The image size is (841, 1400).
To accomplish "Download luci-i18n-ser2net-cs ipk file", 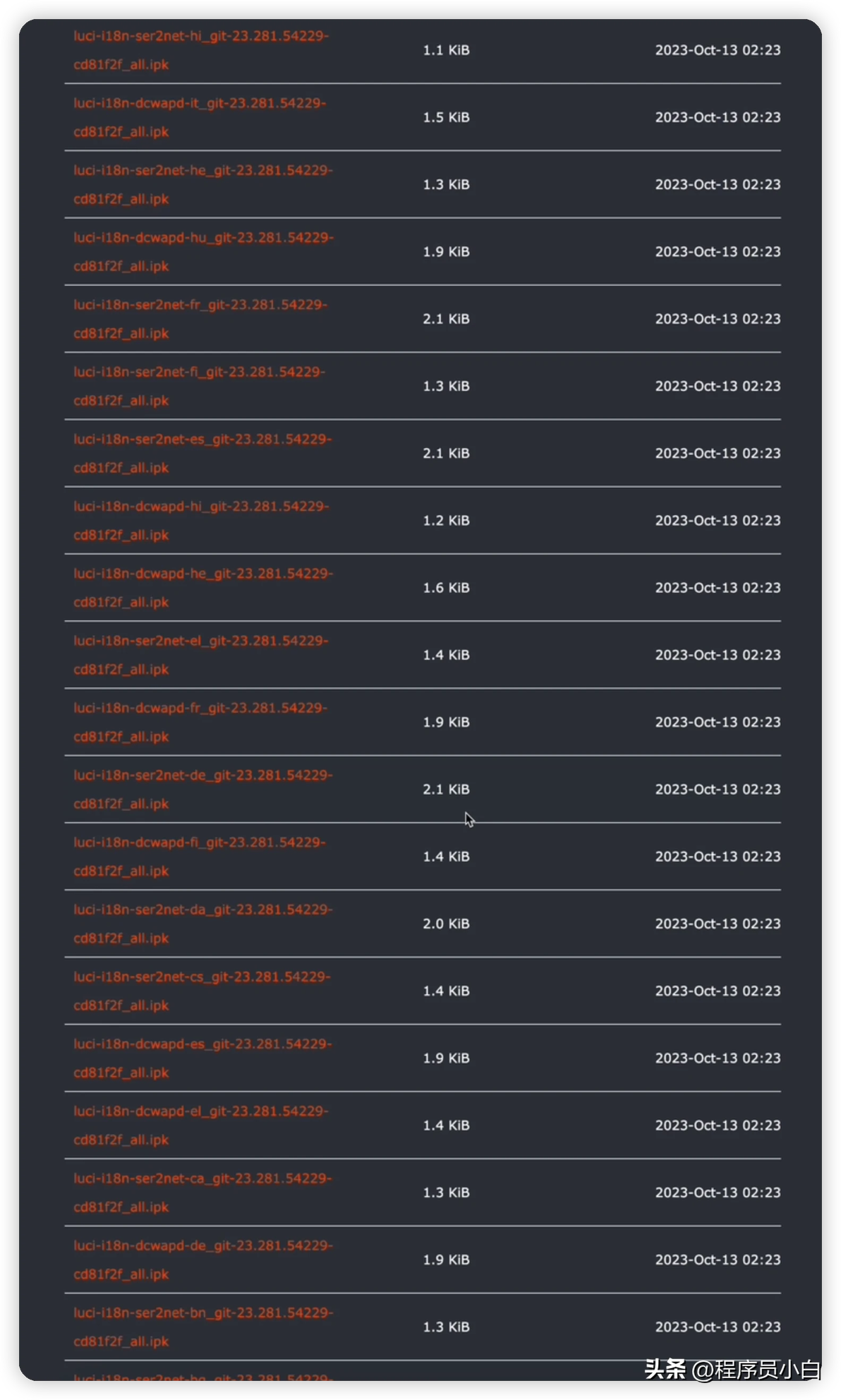I will click(x=202, y=977).
